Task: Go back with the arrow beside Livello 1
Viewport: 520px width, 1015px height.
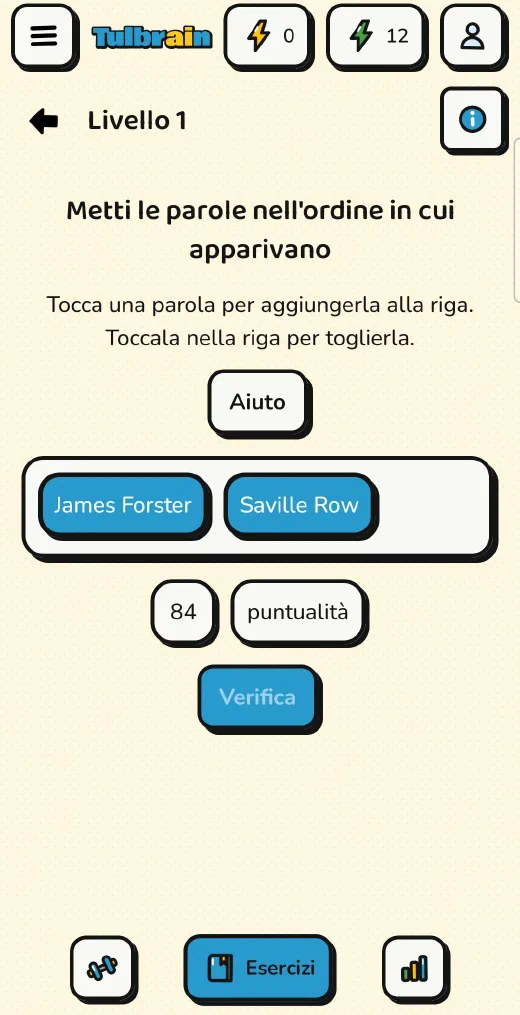Action: [43, 120]
